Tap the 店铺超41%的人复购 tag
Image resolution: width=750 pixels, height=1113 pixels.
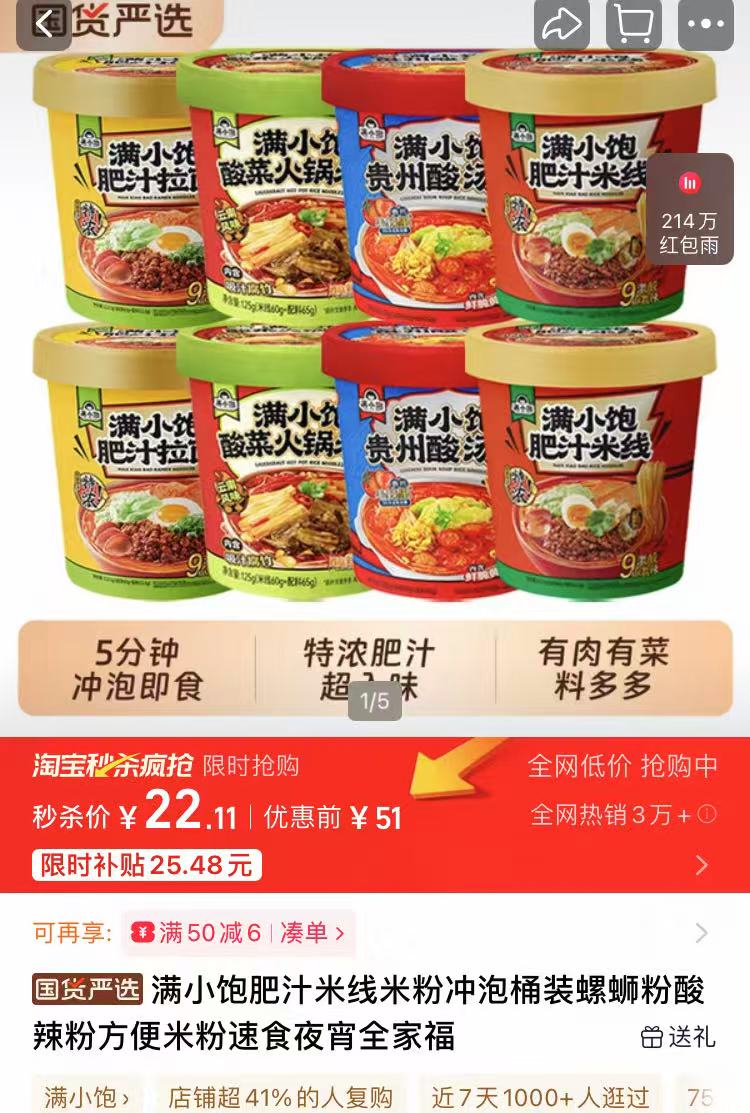pos(280,1098)
